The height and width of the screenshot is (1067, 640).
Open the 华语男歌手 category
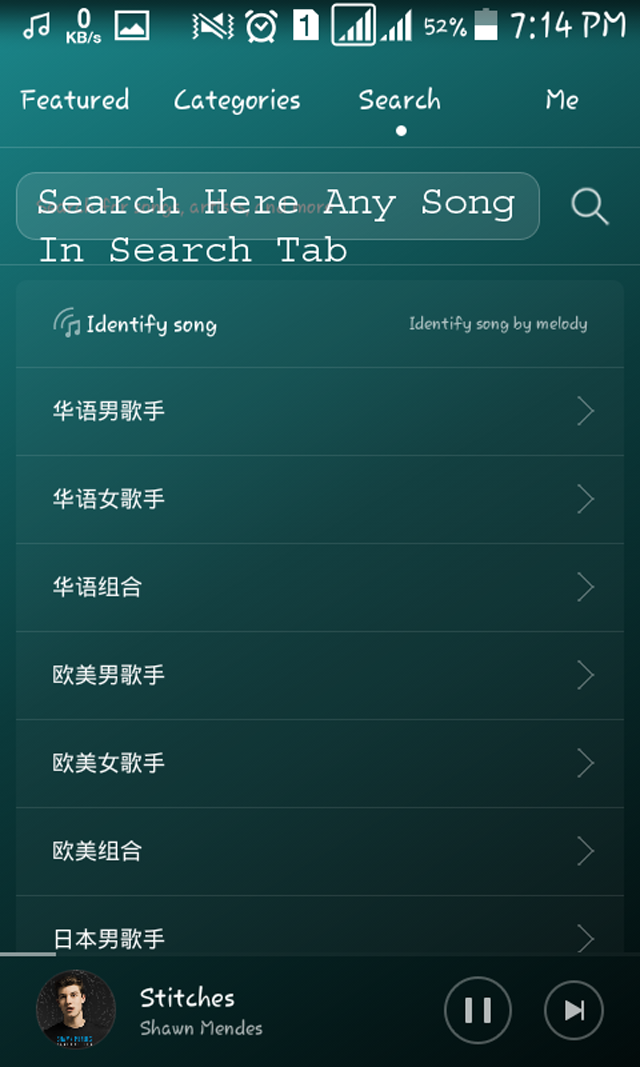coord(320,411)
